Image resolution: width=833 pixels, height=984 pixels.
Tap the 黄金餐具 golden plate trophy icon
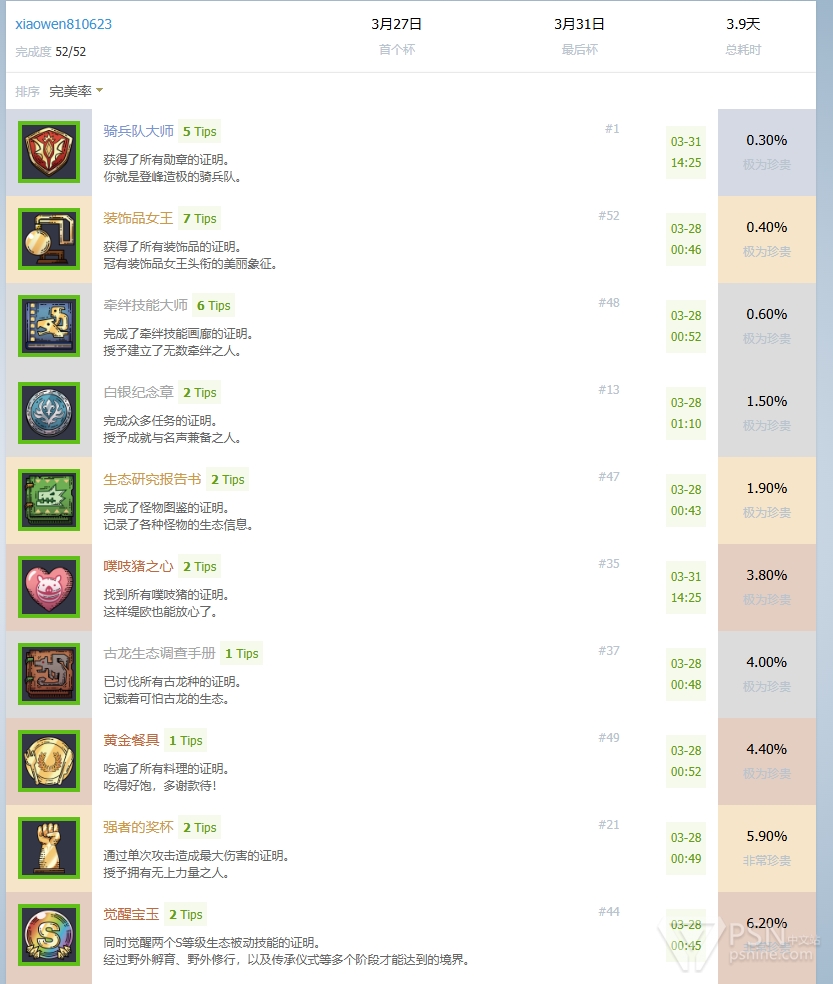[x=49, y=761]
